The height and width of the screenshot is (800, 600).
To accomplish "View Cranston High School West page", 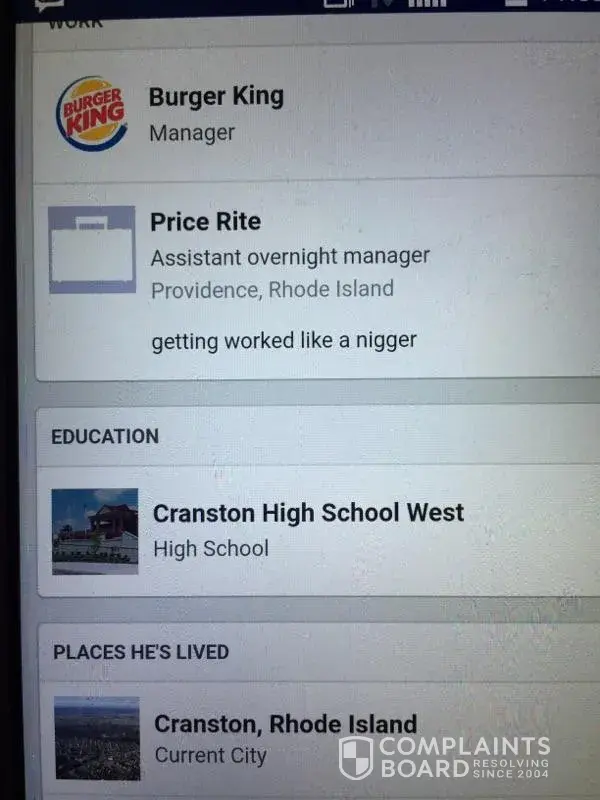I will tap(308, 514).
